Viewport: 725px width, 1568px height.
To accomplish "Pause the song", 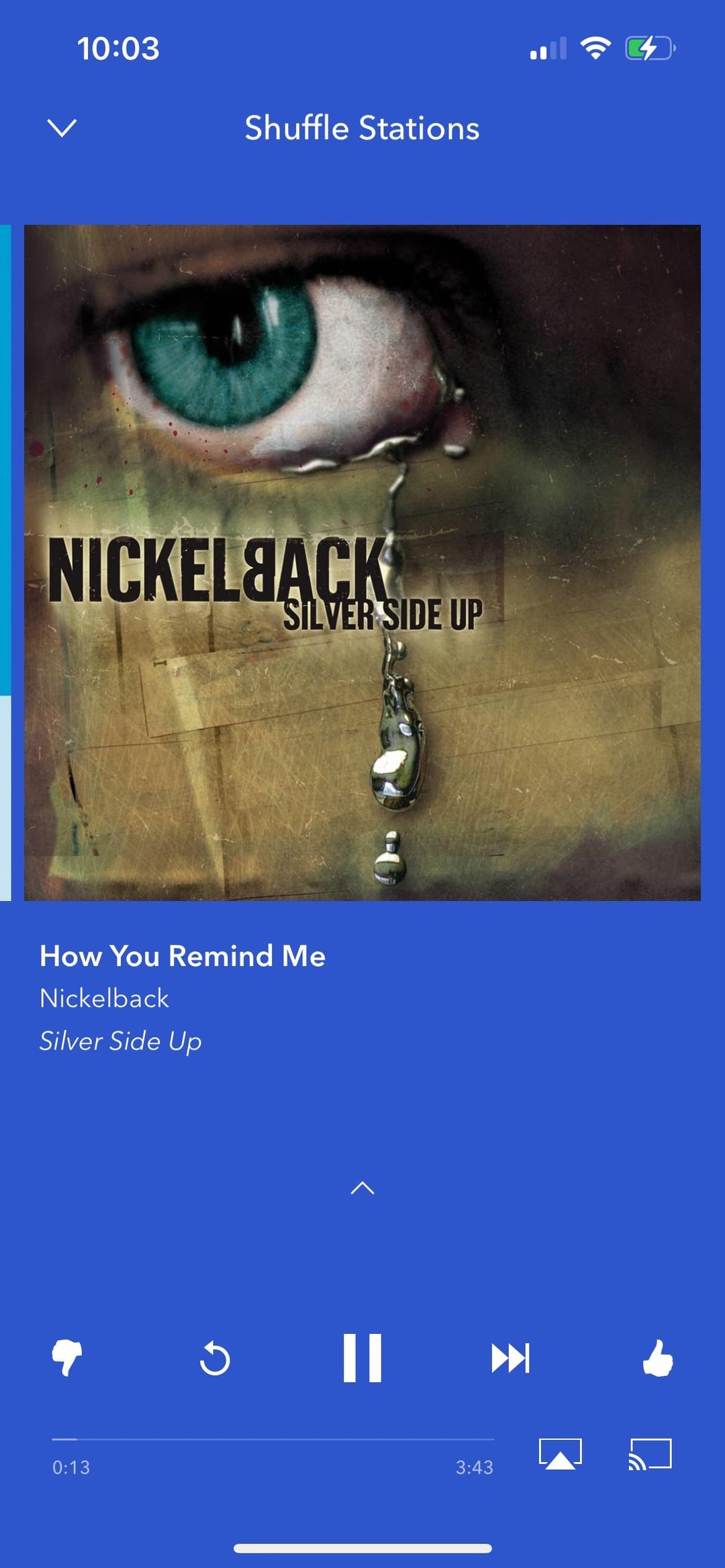I will tap(362, 1358).
